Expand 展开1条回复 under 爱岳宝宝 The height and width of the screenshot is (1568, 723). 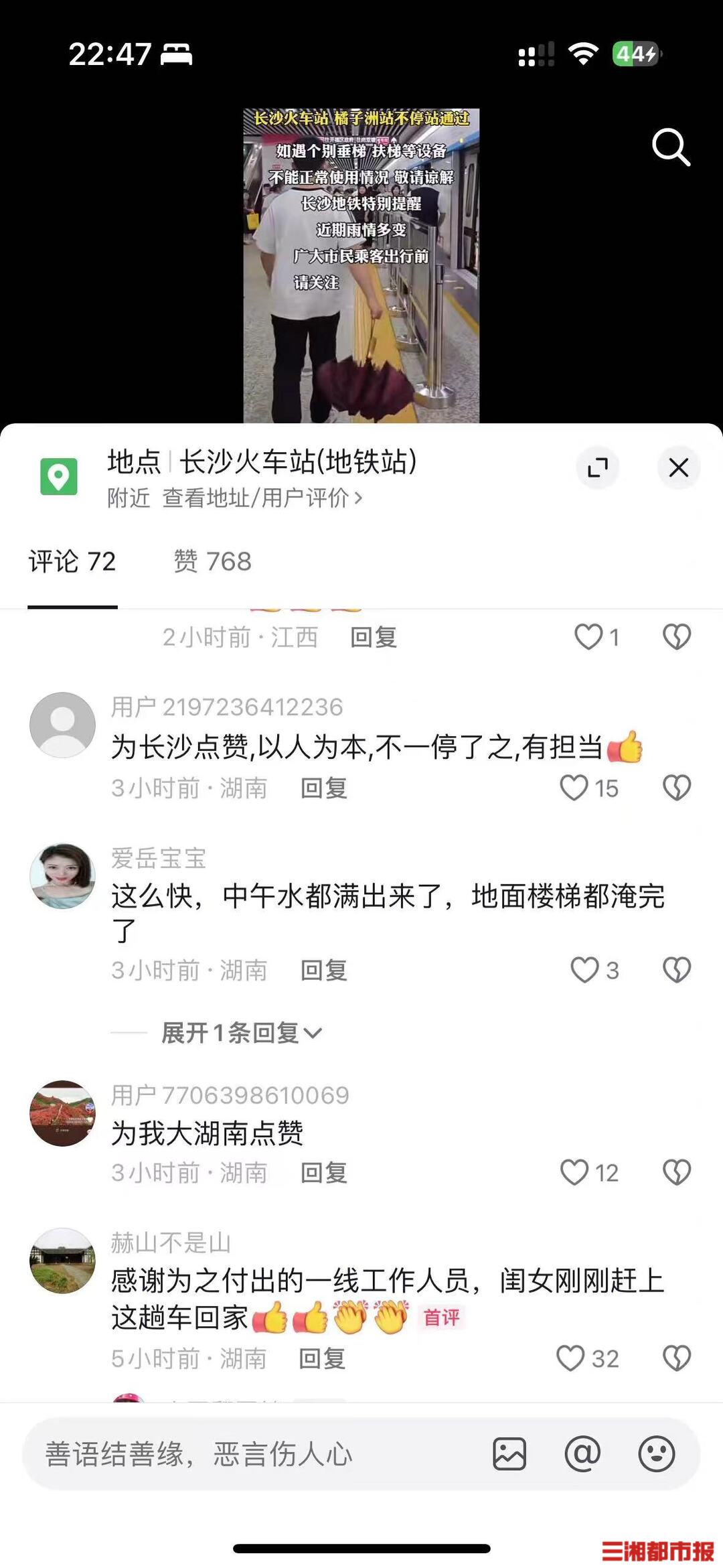tap(241, 1033)
